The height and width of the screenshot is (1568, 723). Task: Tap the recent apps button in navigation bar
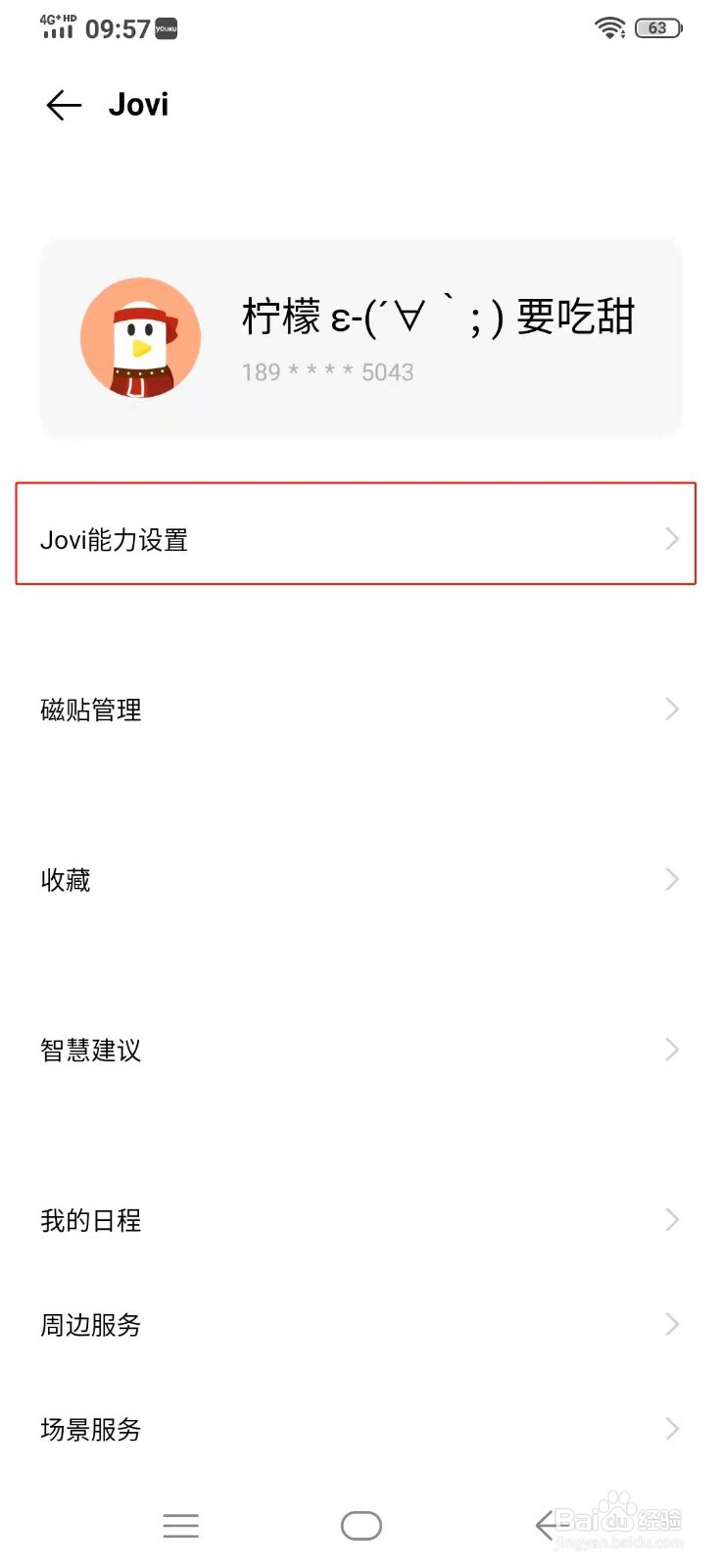pos(181,1525)
